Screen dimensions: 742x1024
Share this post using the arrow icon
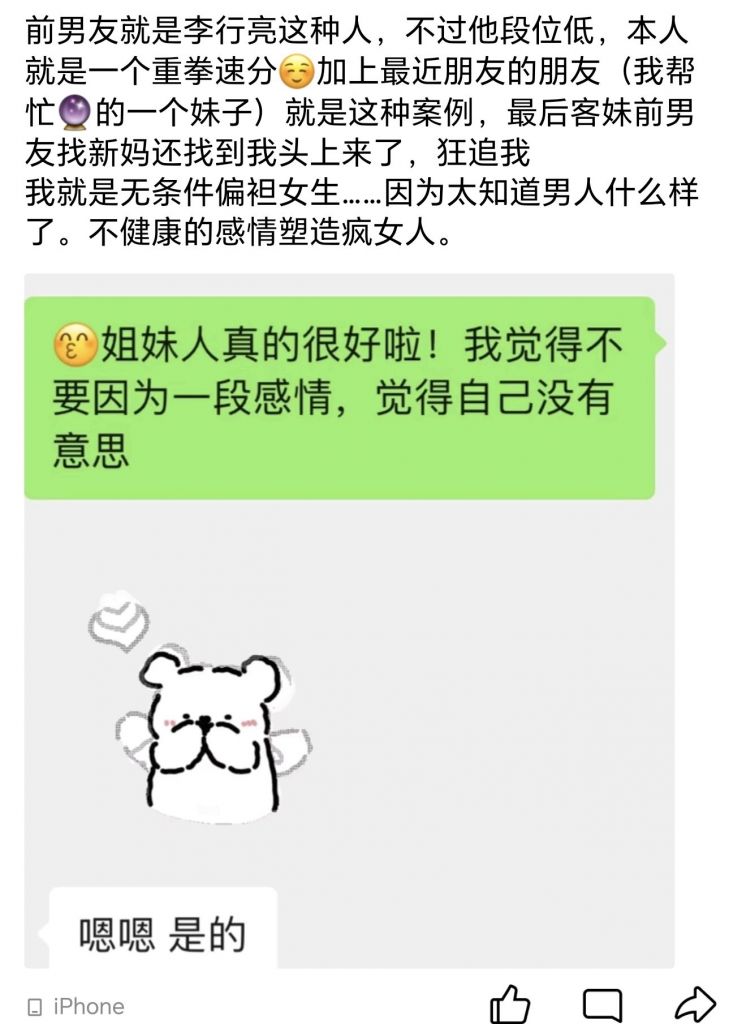click(x=695, y=1003)
